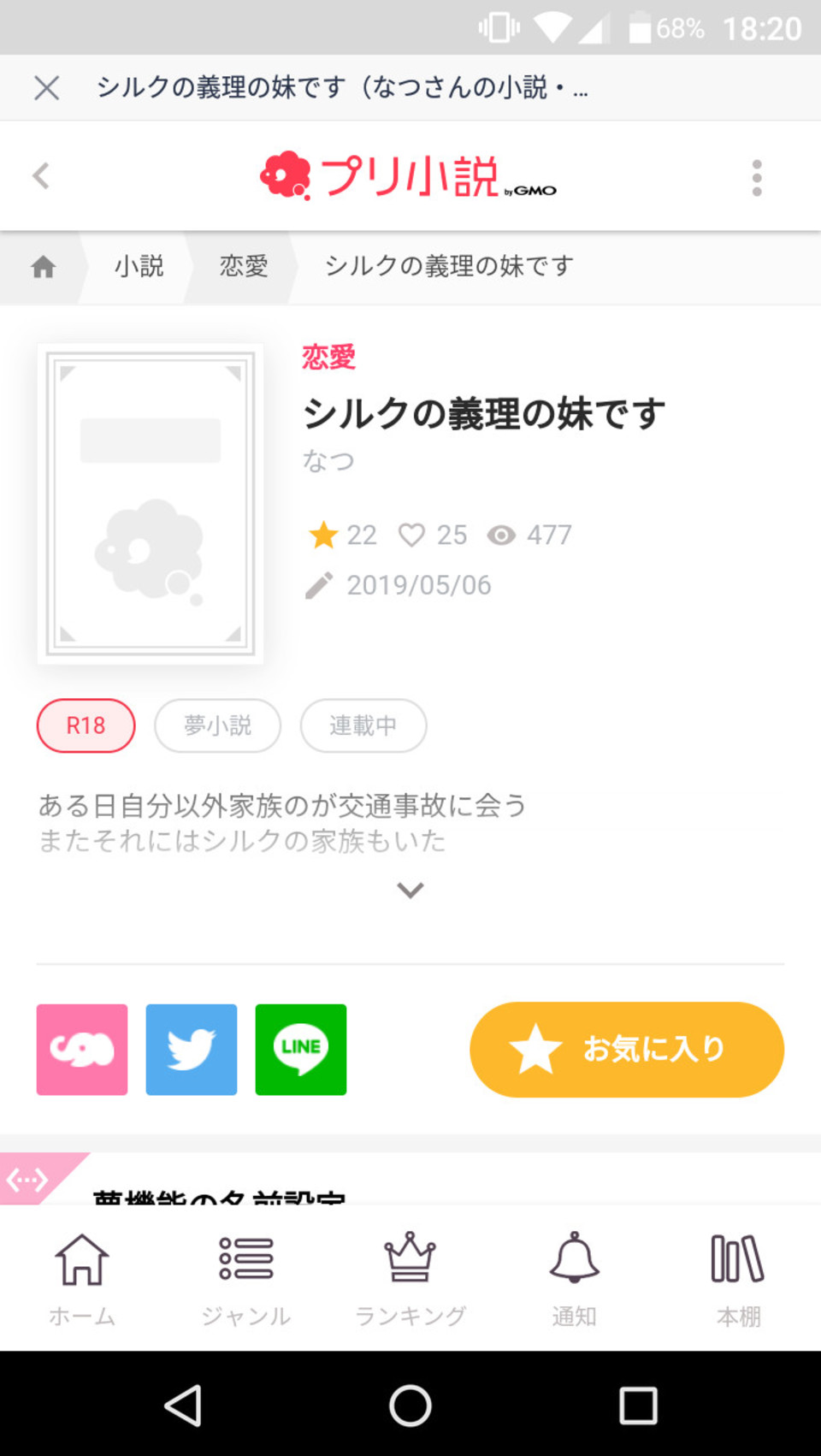Image resolution: width=821 pixels, height=1456 pixels.
Task: Close the web view with the X
Action: click(47, 87)
